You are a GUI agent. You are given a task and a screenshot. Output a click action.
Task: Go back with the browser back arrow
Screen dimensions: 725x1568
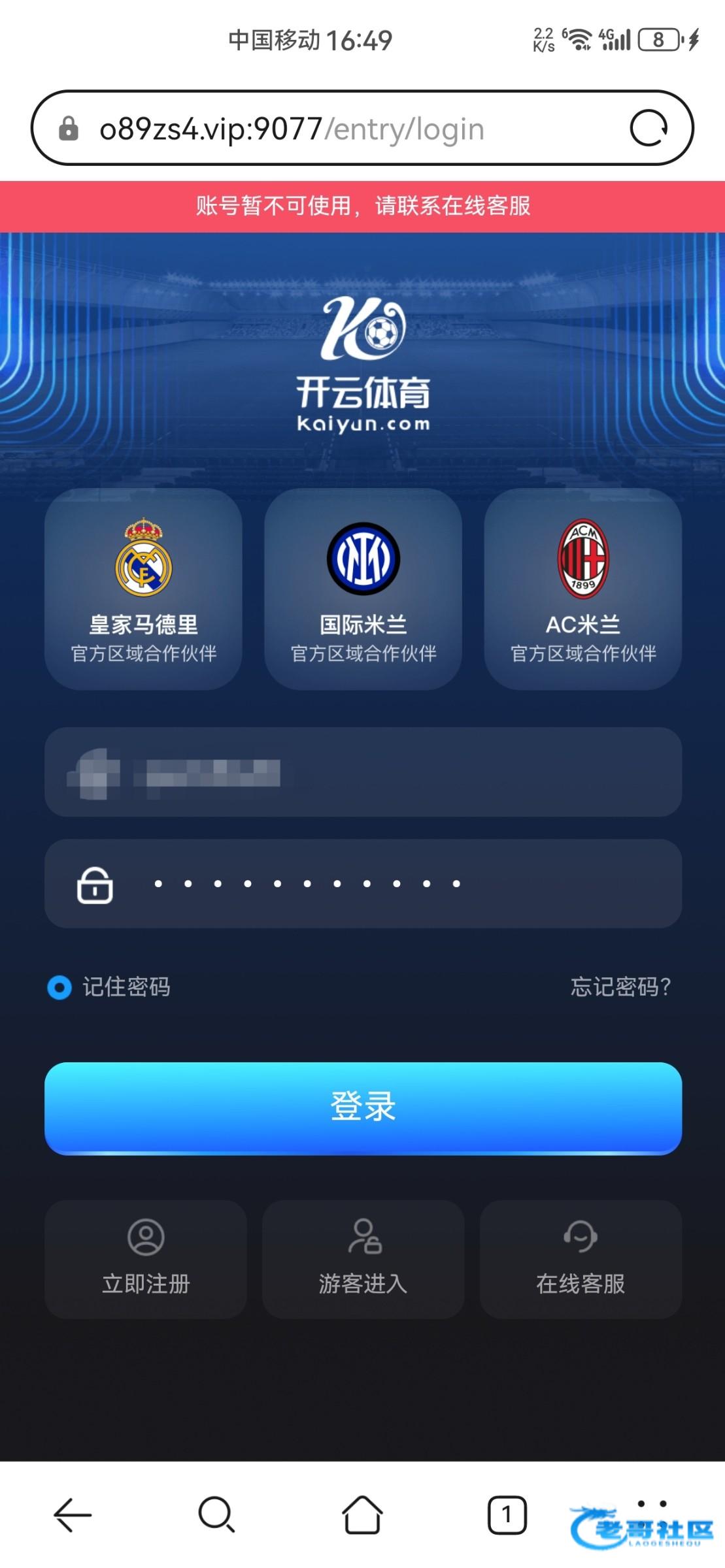click(73, 1514)
